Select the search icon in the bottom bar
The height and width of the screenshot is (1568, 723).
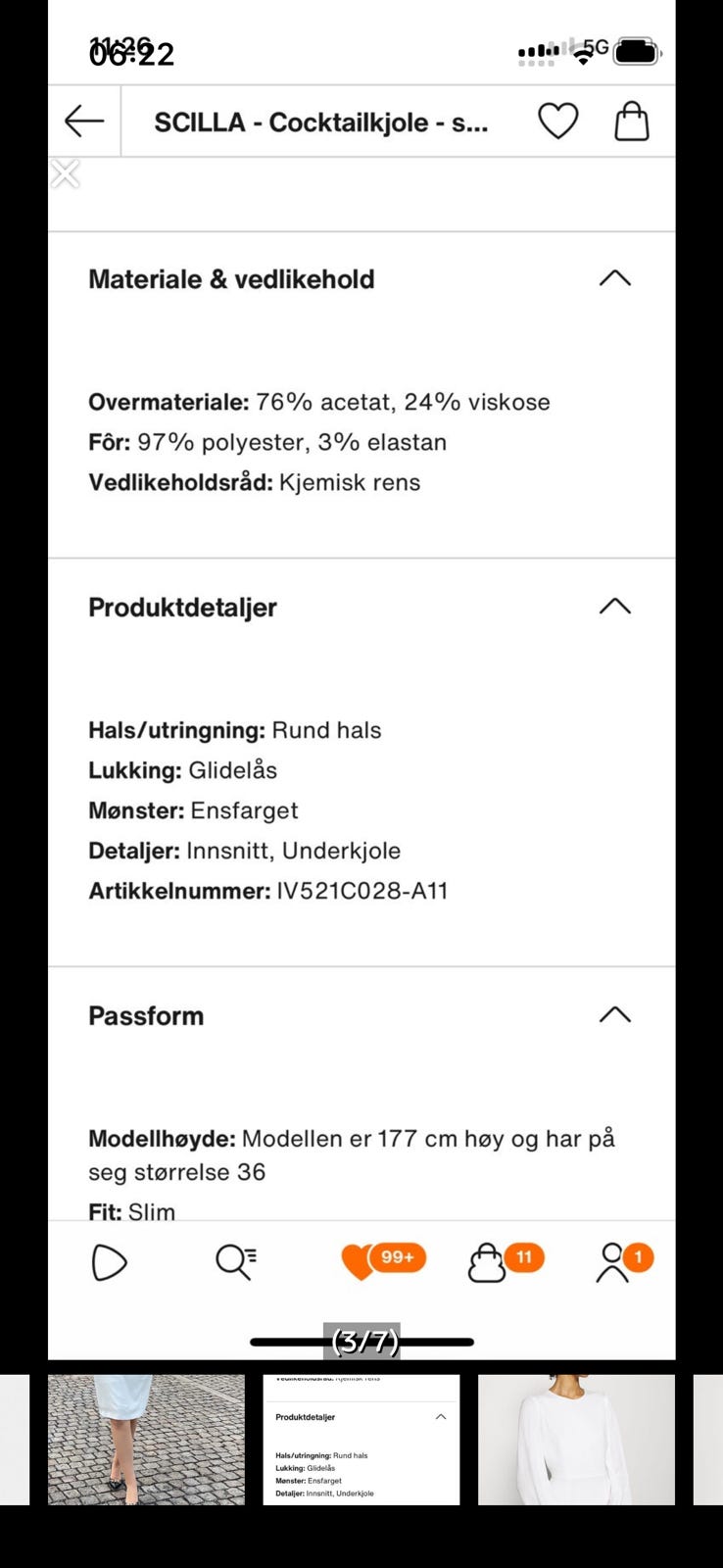point(235,1263)
